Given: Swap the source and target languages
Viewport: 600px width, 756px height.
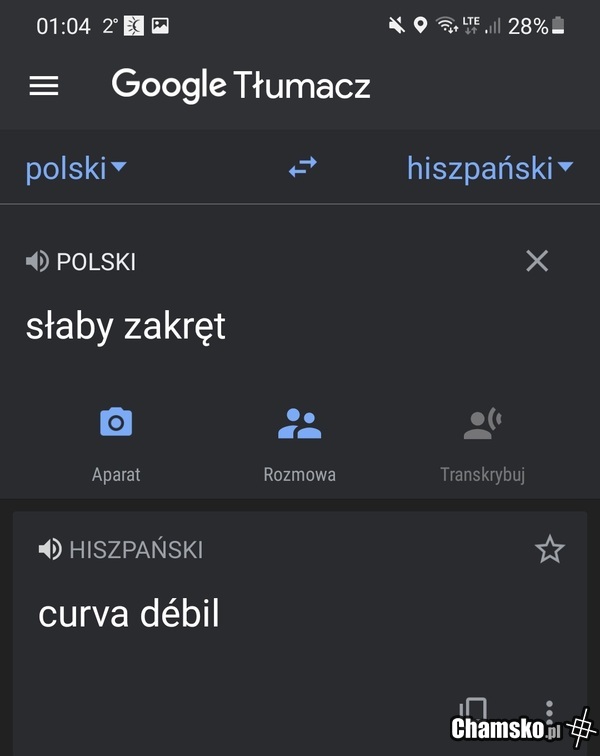Looking at the screenshot, I should click(x=302, y=168).
